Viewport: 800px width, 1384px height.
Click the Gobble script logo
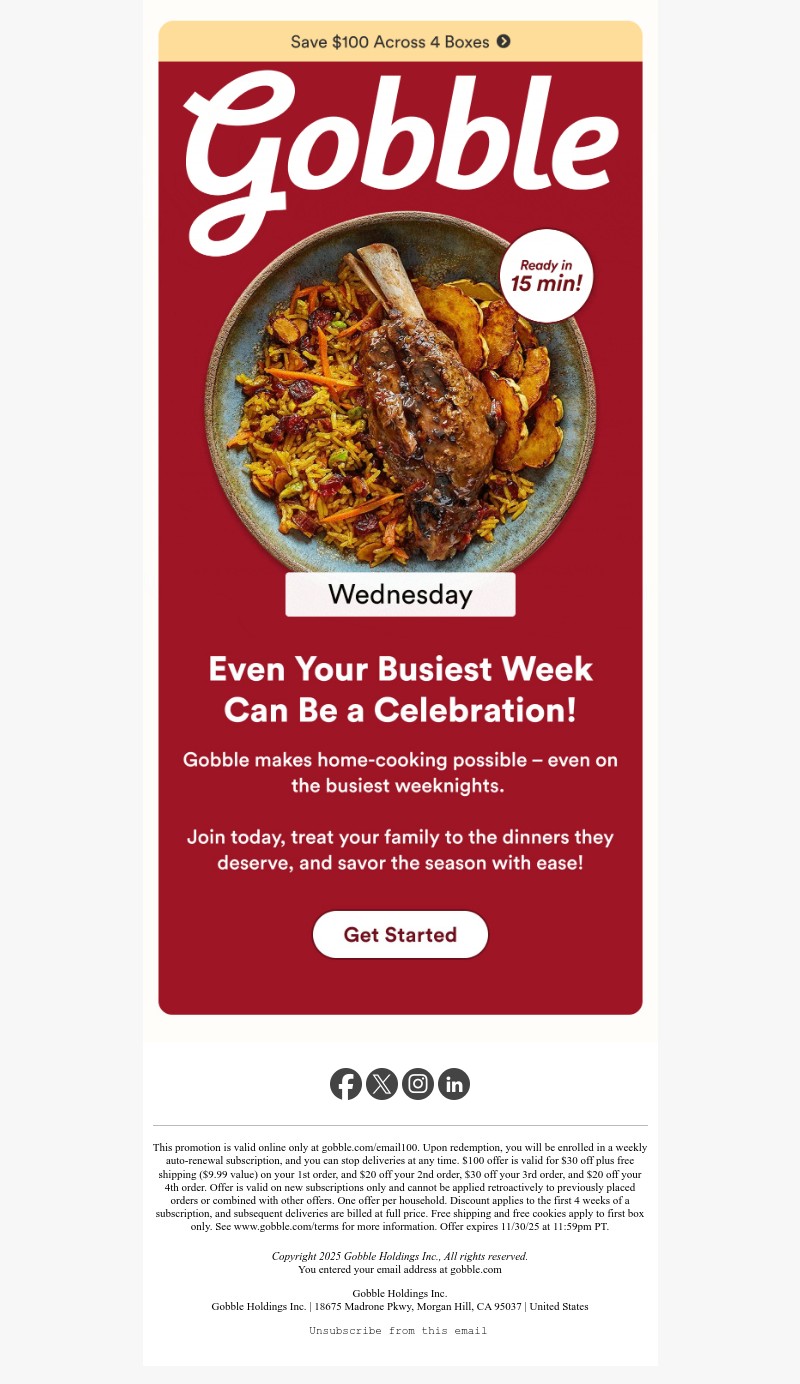(x=400, y=150)
